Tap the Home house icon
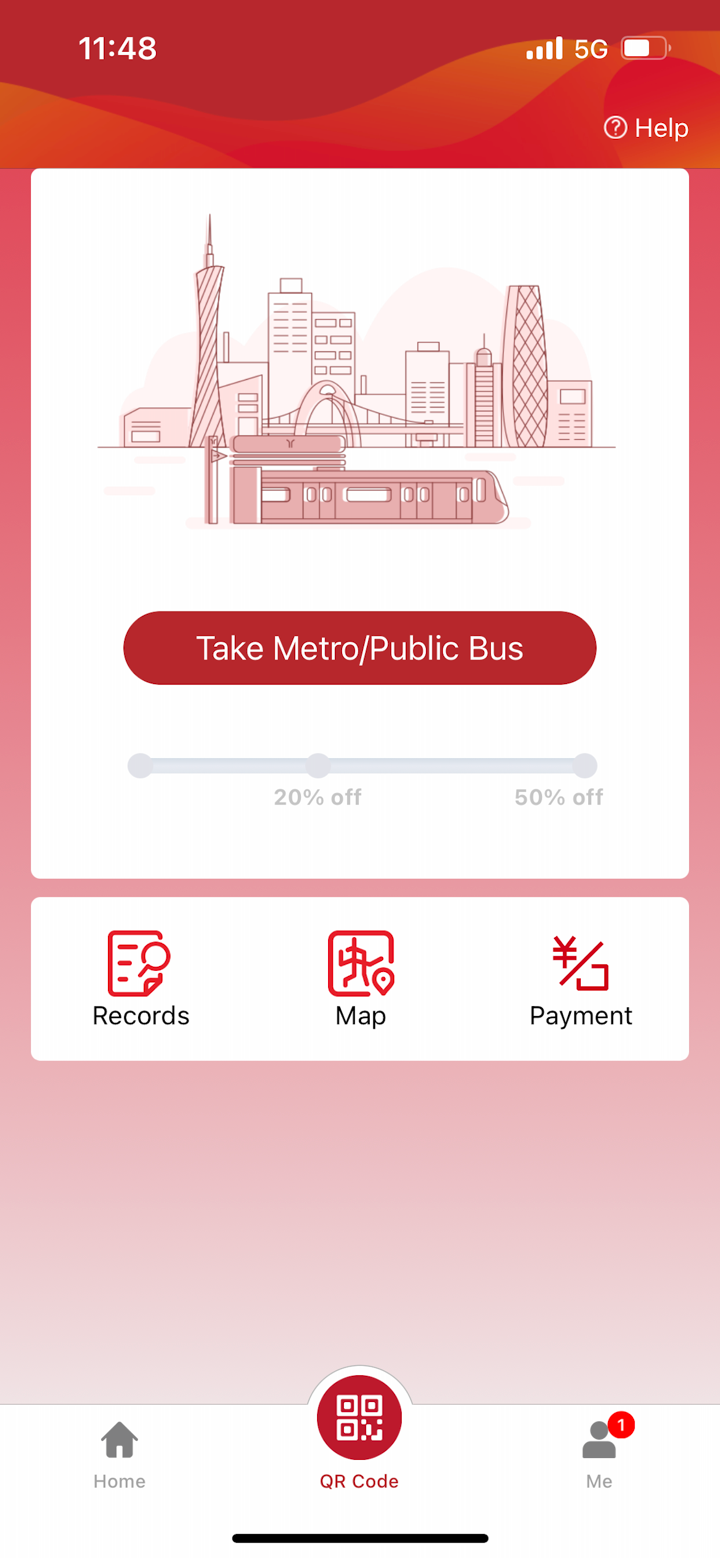This screenshot has width=720, height=1558. tap(119, 1440)
